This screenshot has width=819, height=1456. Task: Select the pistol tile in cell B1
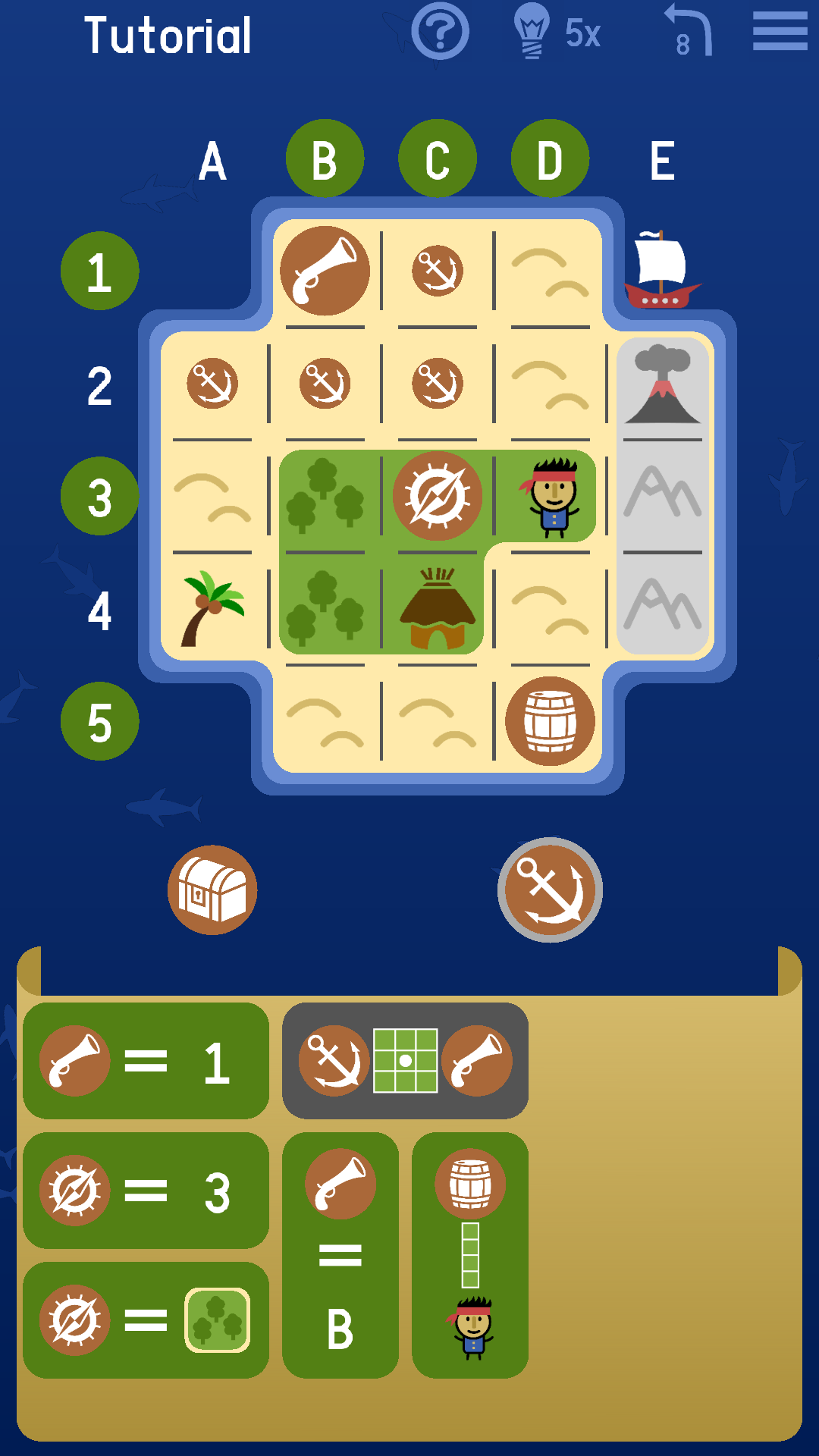pos(325,271)
